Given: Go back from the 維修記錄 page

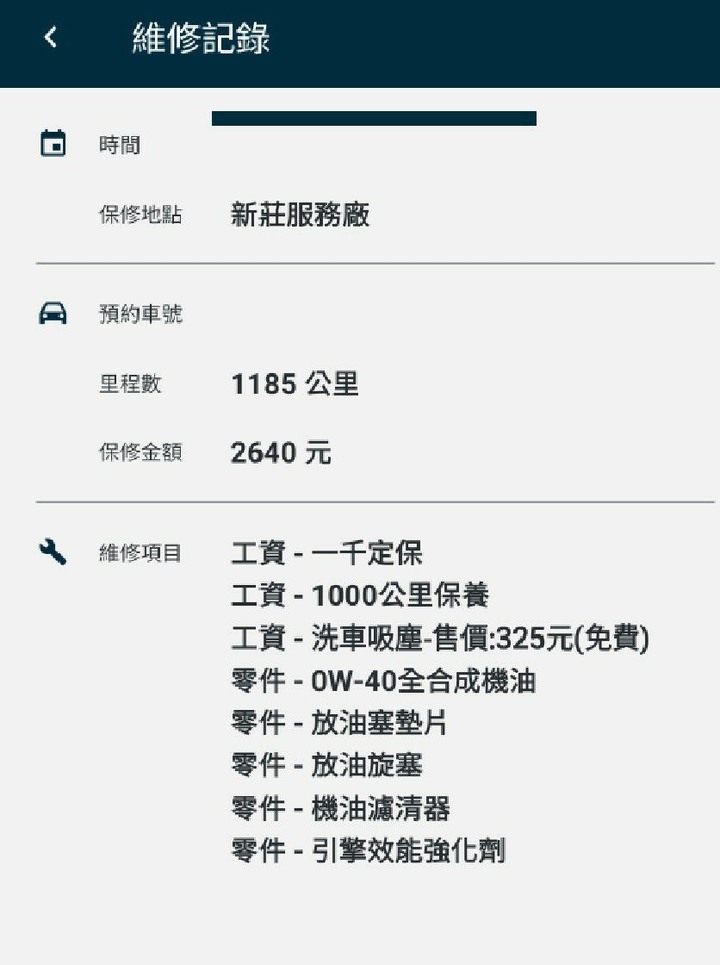Looking at the screenshot, I should (51, 39).
